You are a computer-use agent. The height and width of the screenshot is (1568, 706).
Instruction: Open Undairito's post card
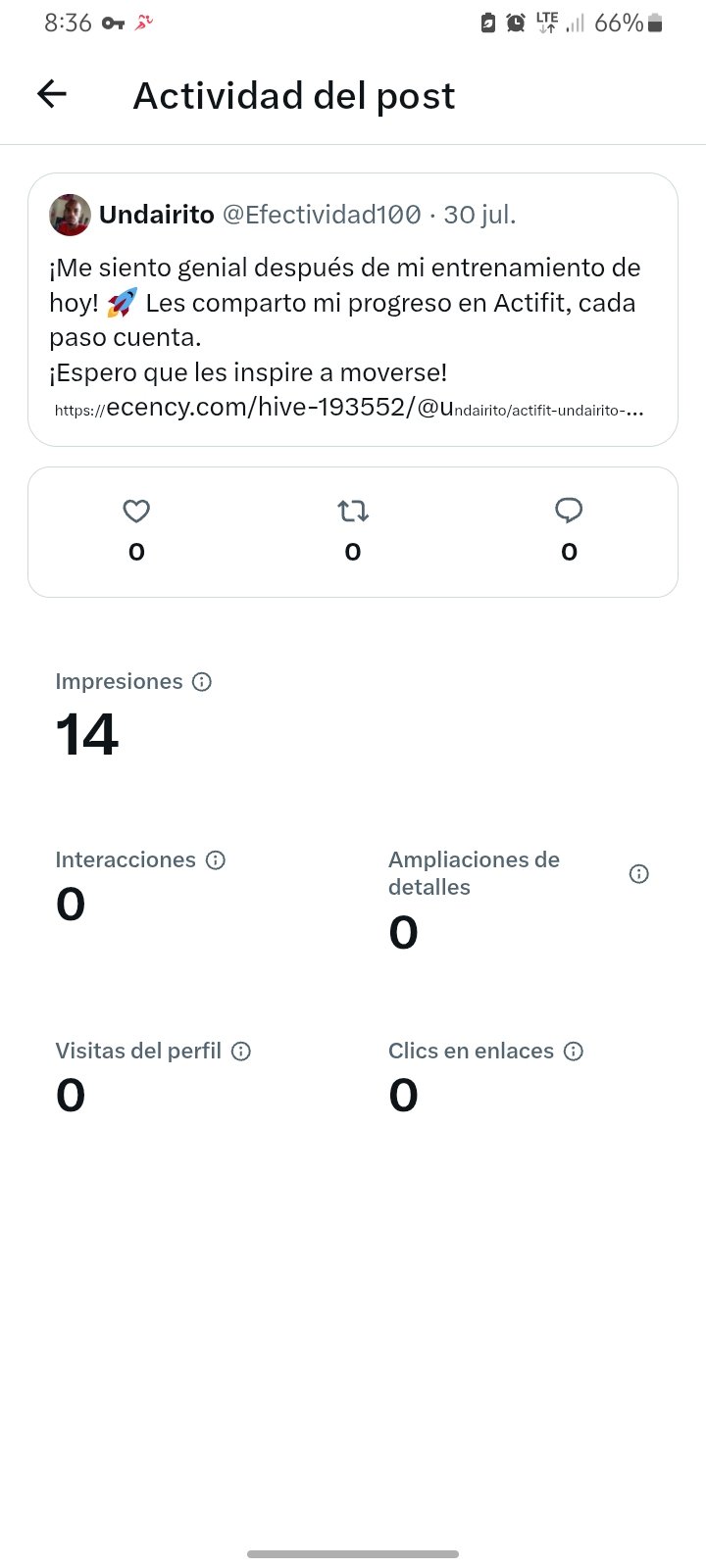point(353,310)
